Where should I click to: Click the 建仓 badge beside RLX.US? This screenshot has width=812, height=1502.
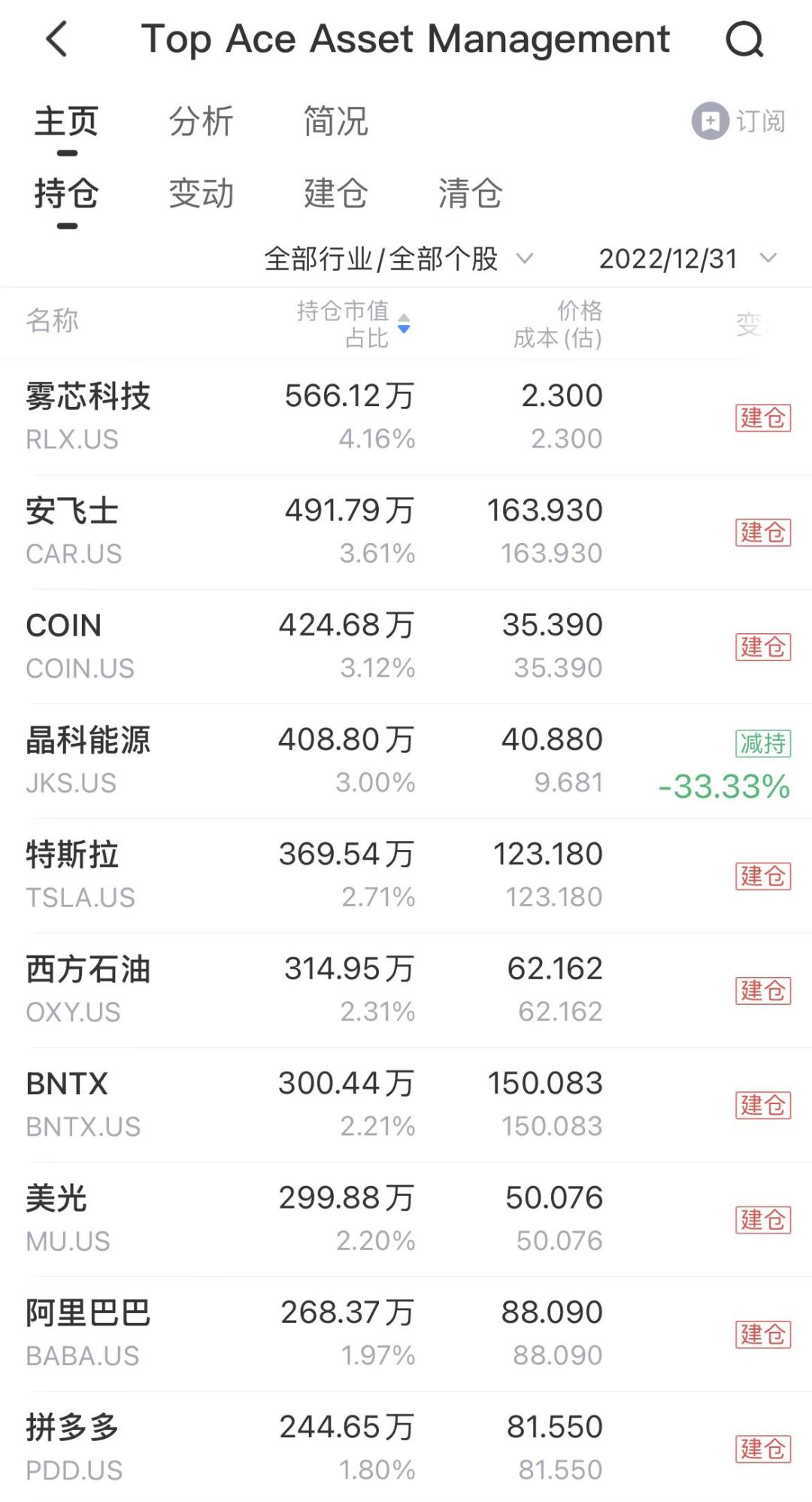pos(762,417)
